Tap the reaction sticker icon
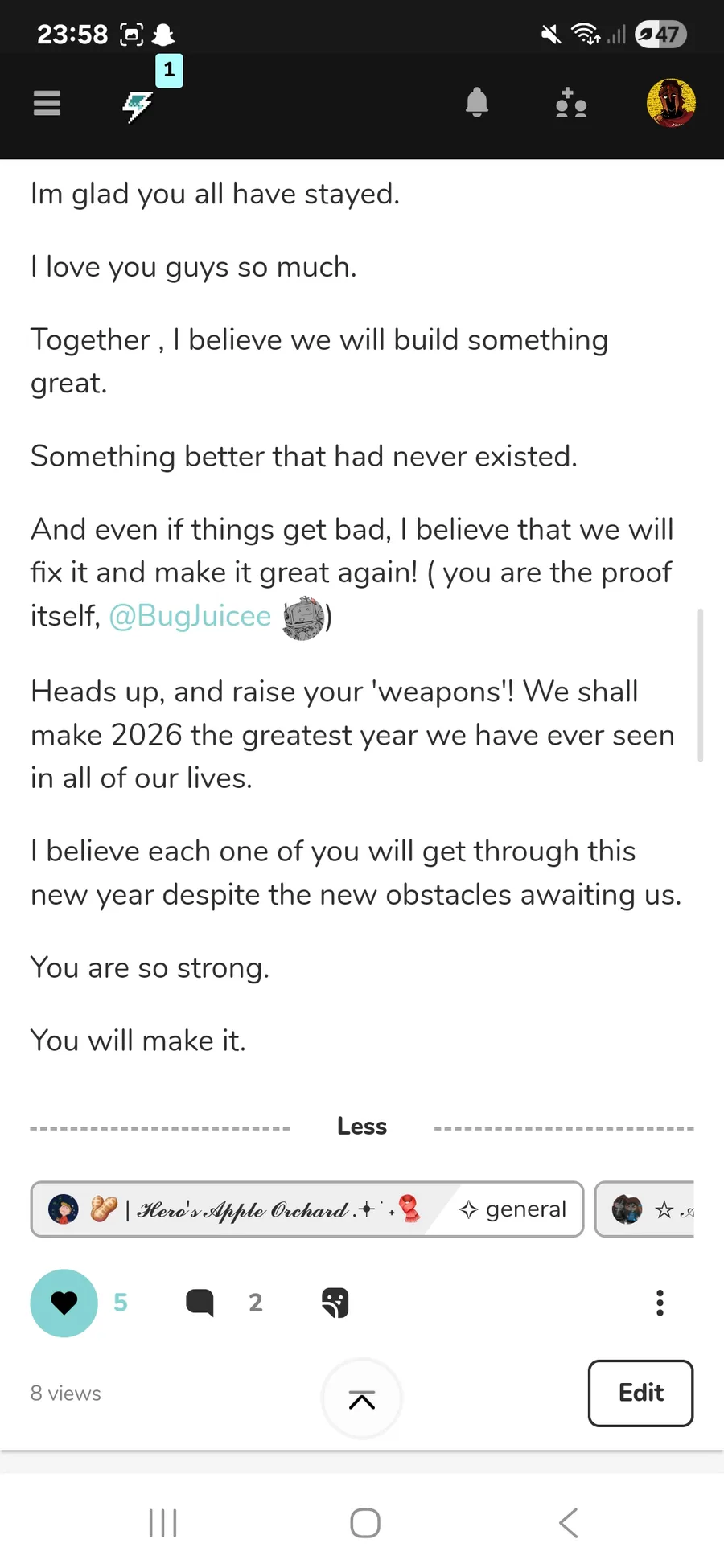724x1568 pixels. [x=335, y=1303]
